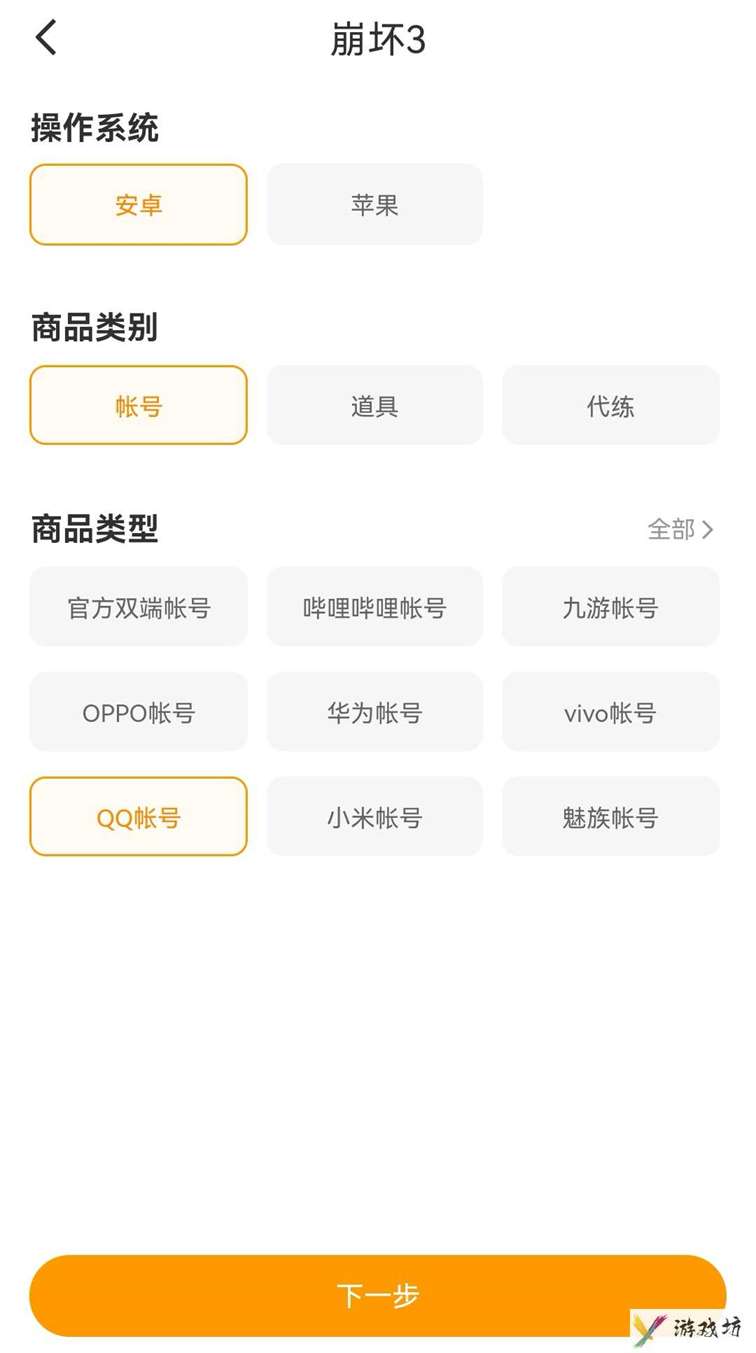Screen dimensions: 756x1353
Task: Select OPPO帐号 type
Action: point(138,712)
